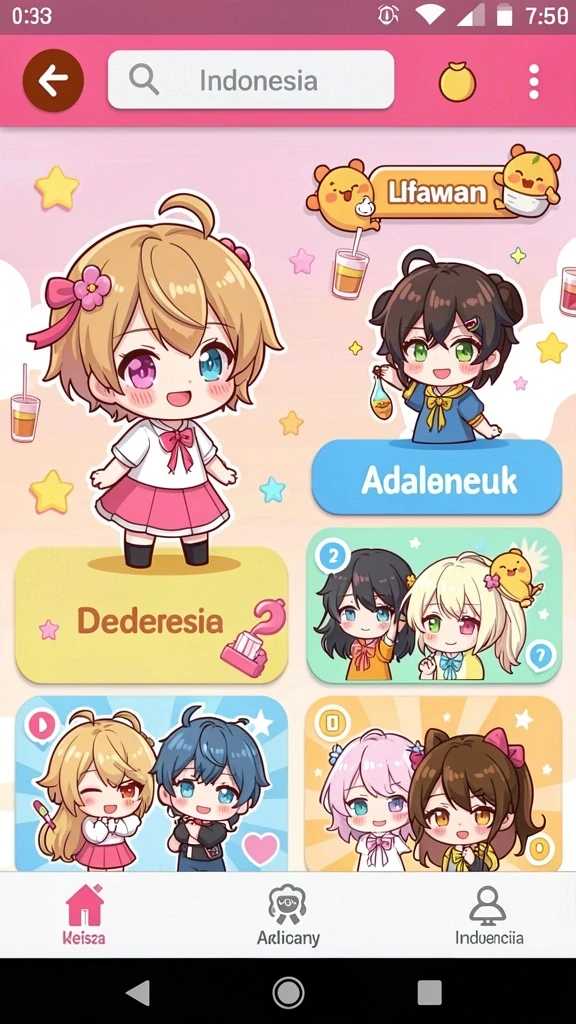Open the blue card with blonde and blue-haired pair
Screen dimensions: 576x1024
point(152,784)
